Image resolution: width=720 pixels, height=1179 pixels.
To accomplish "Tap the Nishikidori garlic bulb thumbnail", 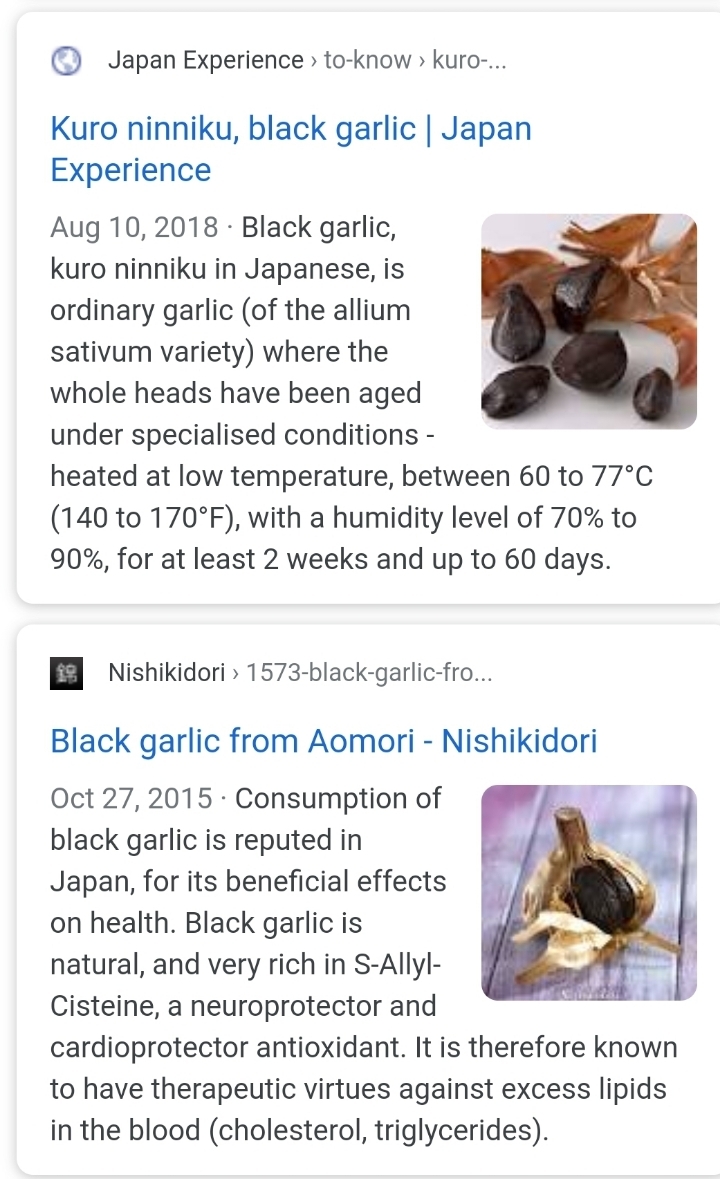I will click(x=588, y=892).
